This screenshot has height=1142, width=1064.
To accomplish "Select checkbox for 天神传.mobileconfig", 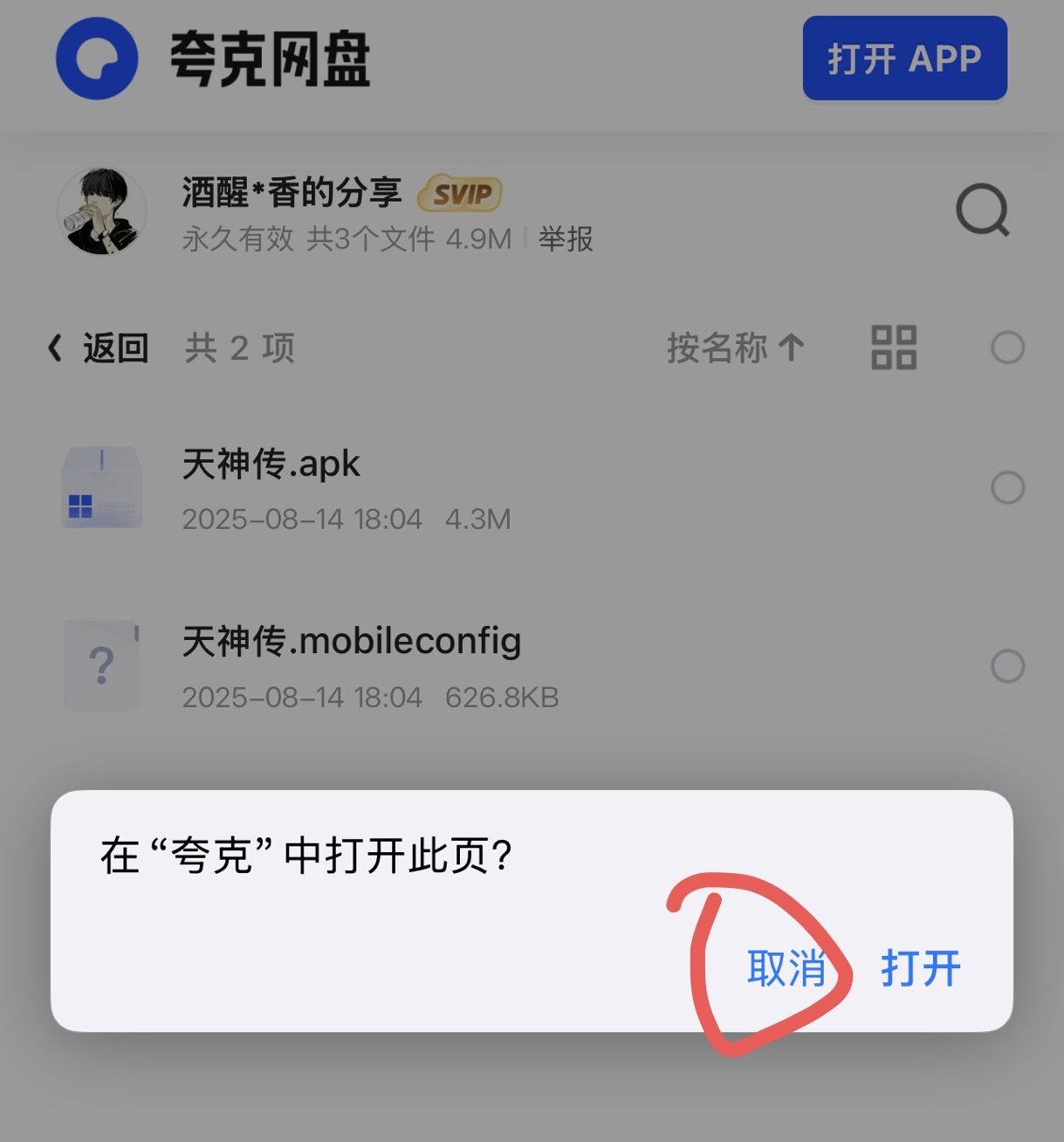I will (x=1007, y=666).
